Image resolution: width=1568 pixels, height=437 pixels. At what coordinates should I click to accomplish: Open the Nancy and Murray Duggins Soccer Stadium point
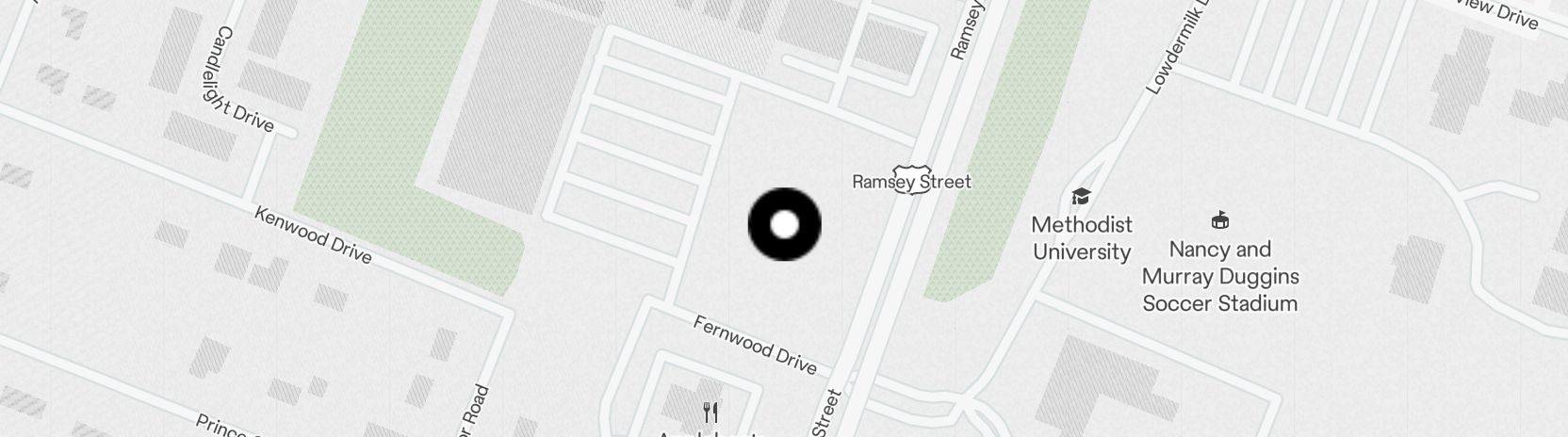click(x=1220, y=222)
